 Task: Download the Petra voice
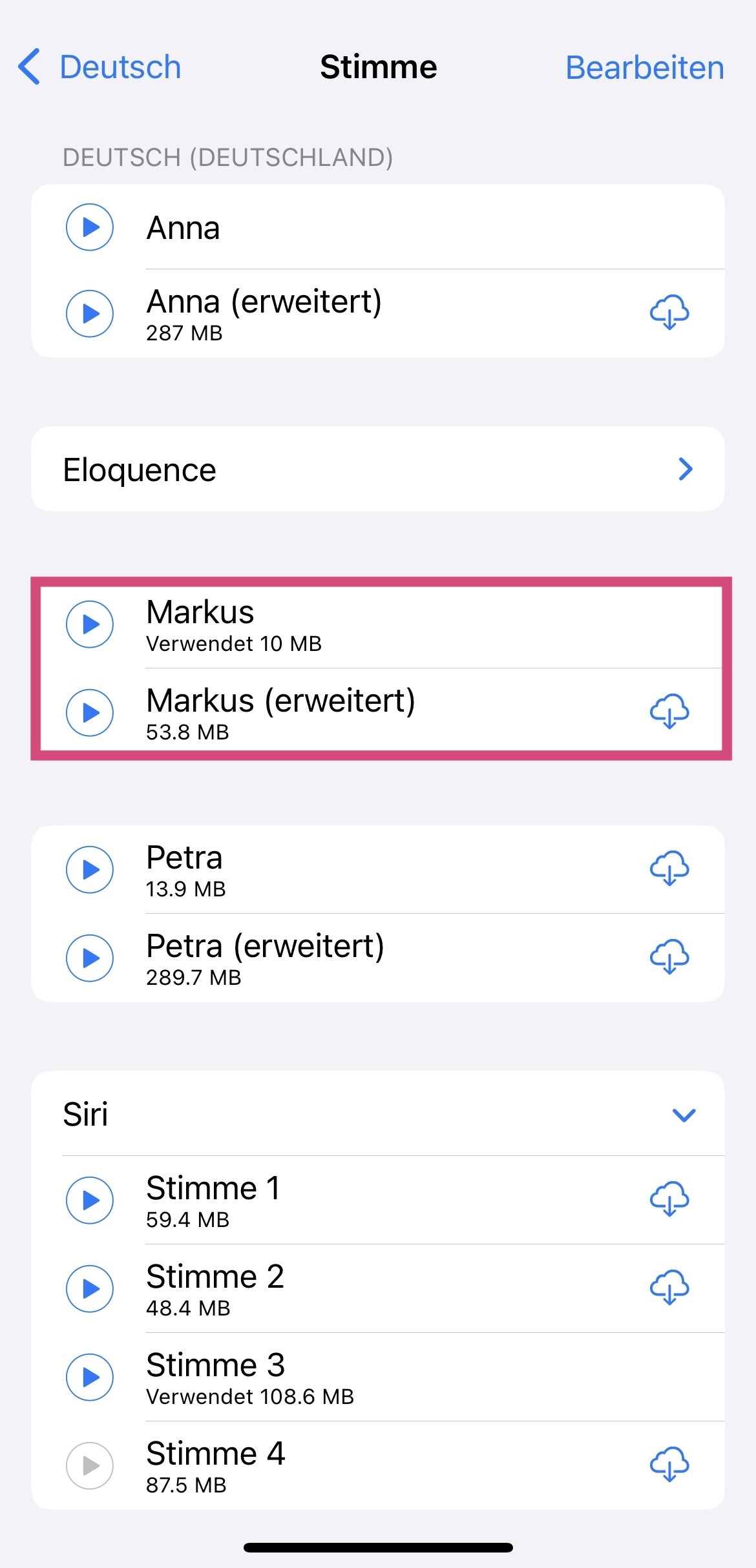669,868
